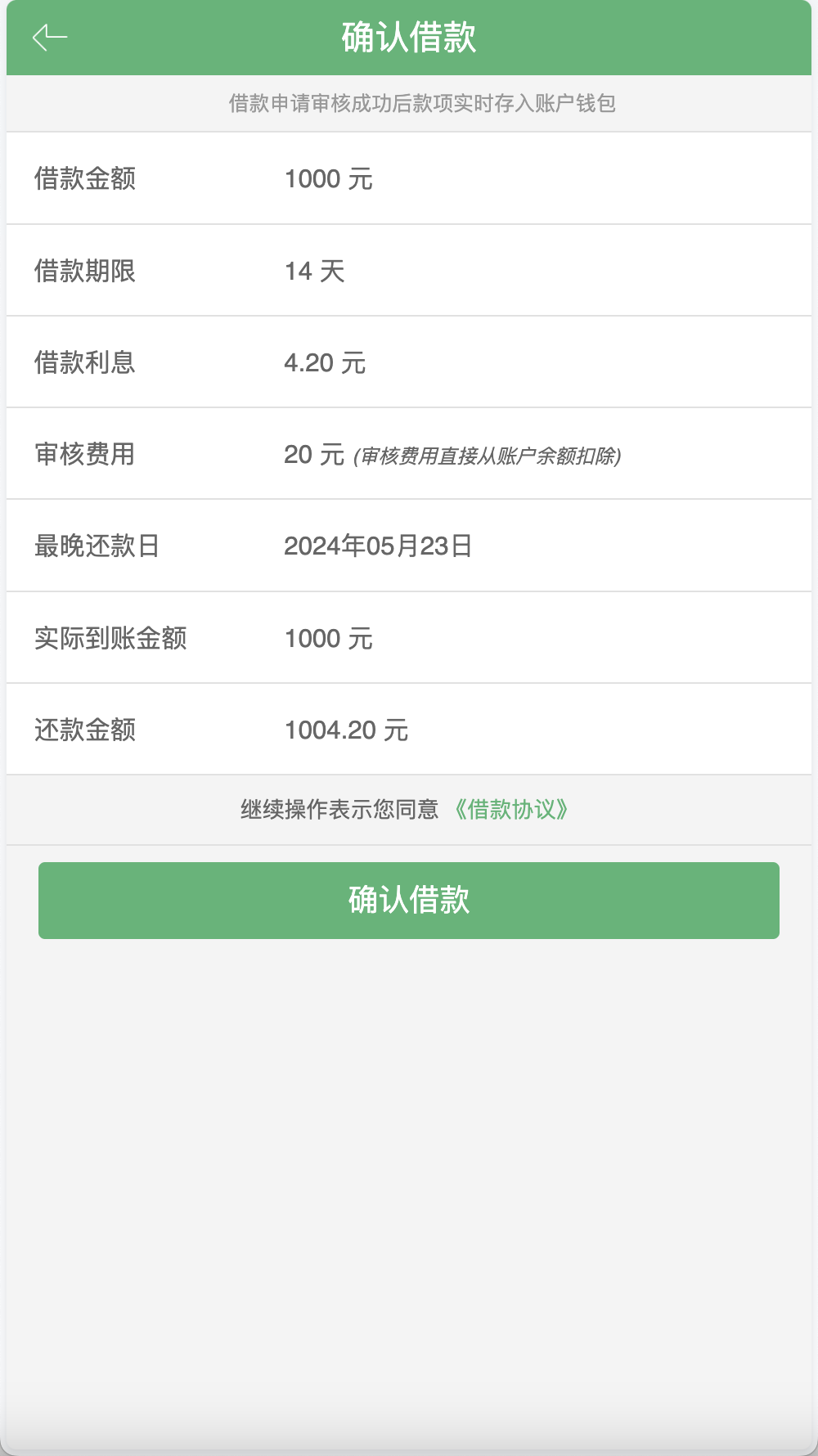Select the 14 天 term value
Screen dimensions: 818x1456
[315, 269]
